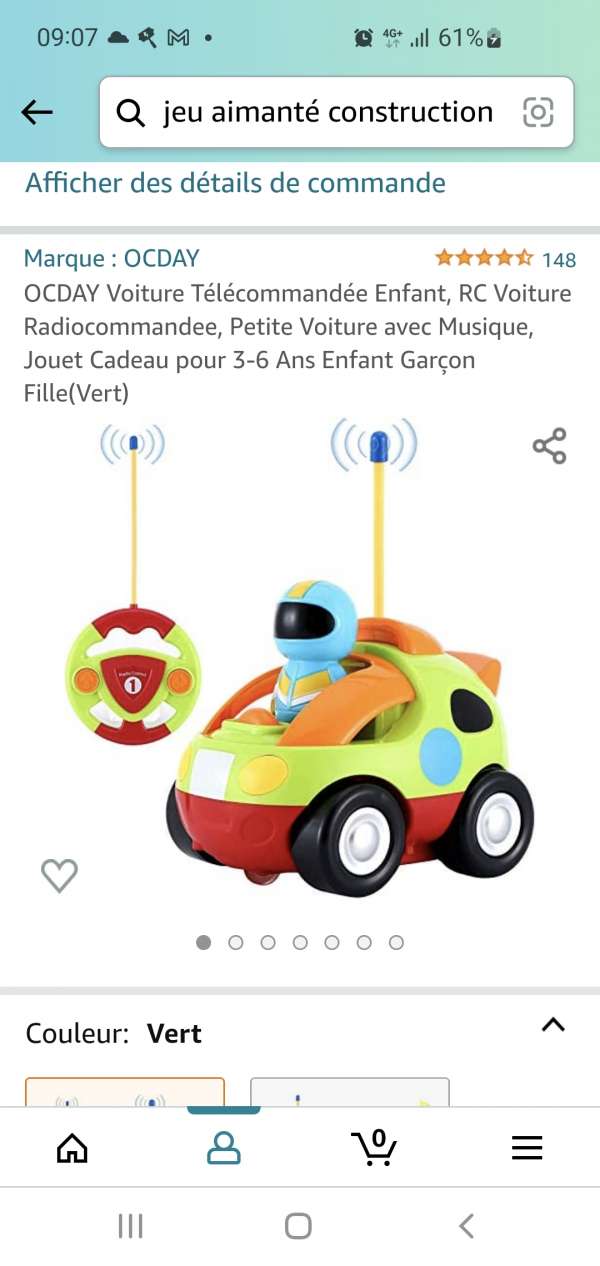Select the second color variant thumbnail
Screen dimensions: 600x1266
point(349,1092)
